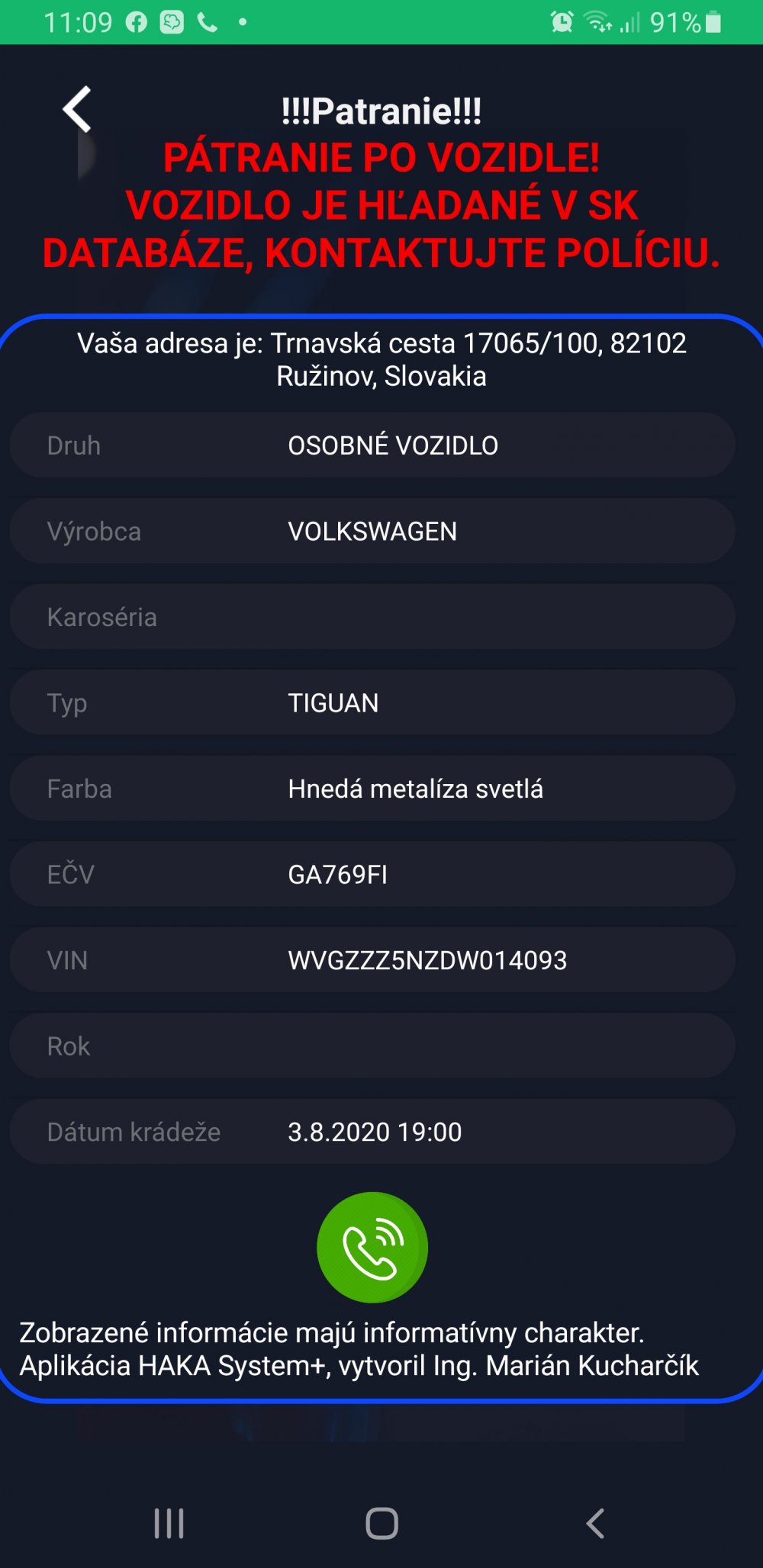Open recent apps from the navigation bar

[169, 1523]
